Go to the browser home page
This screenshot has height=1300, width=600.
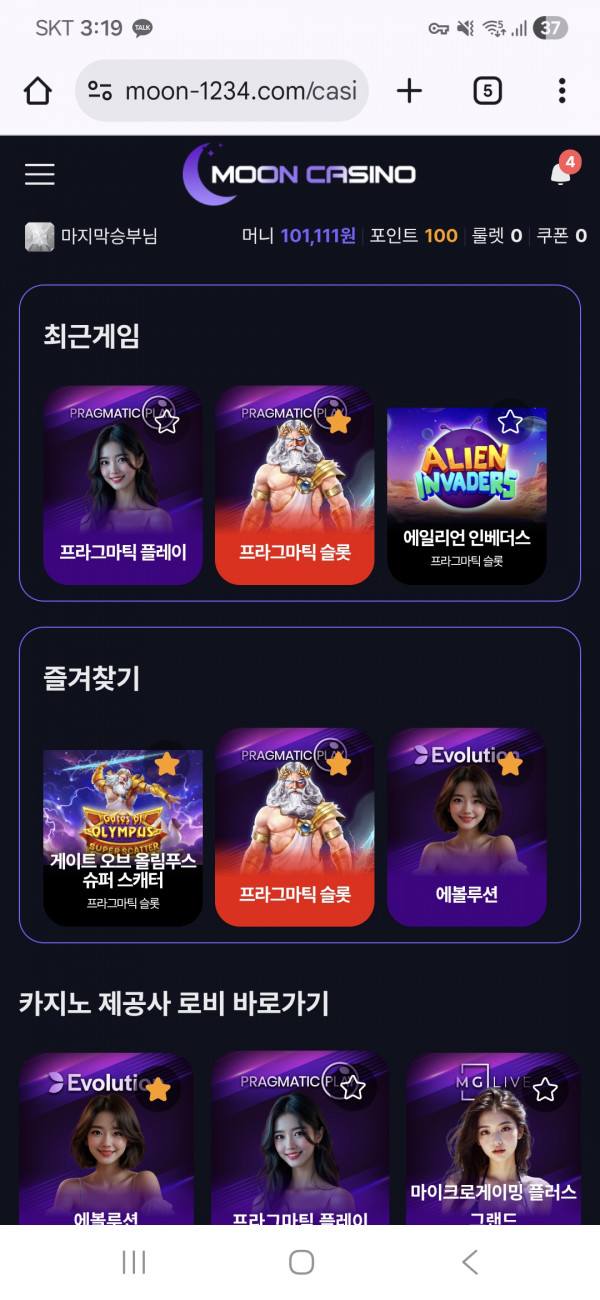tap(38, 91)
